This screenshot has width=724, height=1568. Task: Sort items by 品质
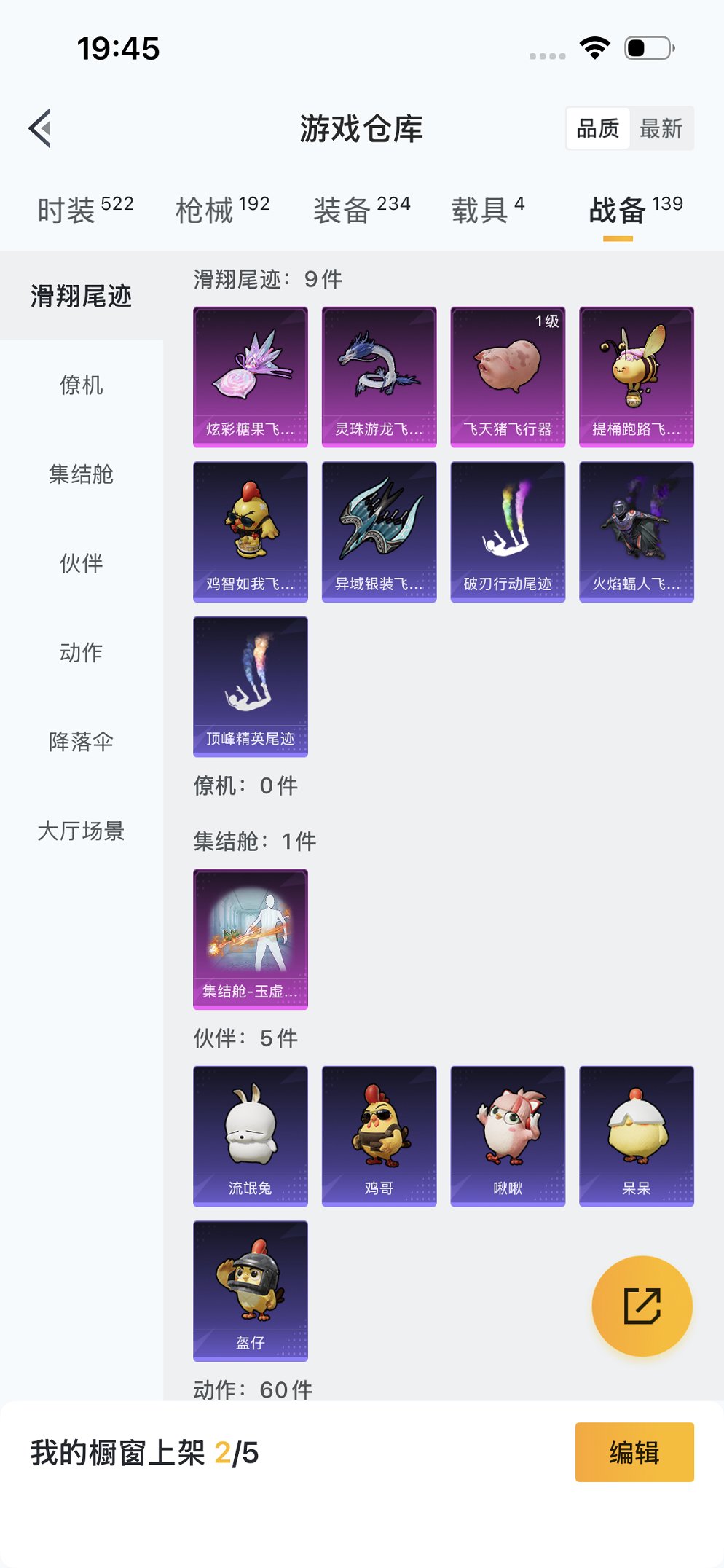pos(598,129)
